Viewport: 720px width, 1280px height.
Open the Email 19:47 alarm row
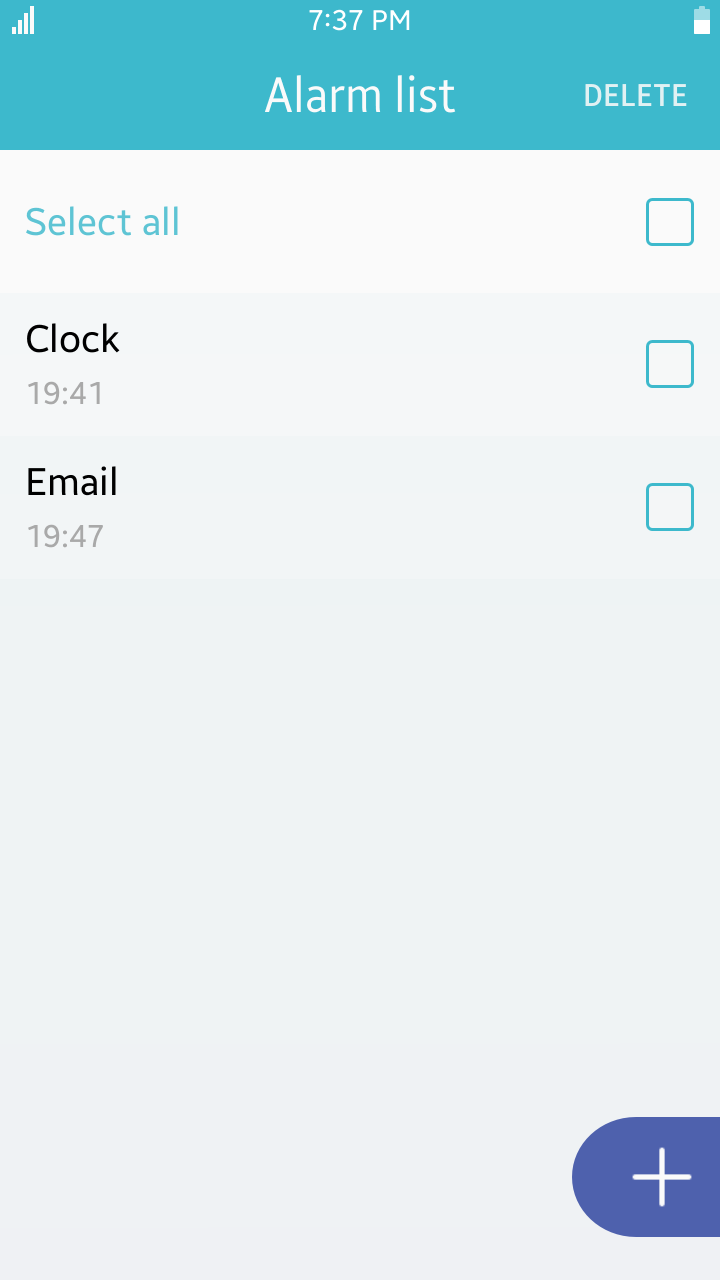(x=300, y=508)
